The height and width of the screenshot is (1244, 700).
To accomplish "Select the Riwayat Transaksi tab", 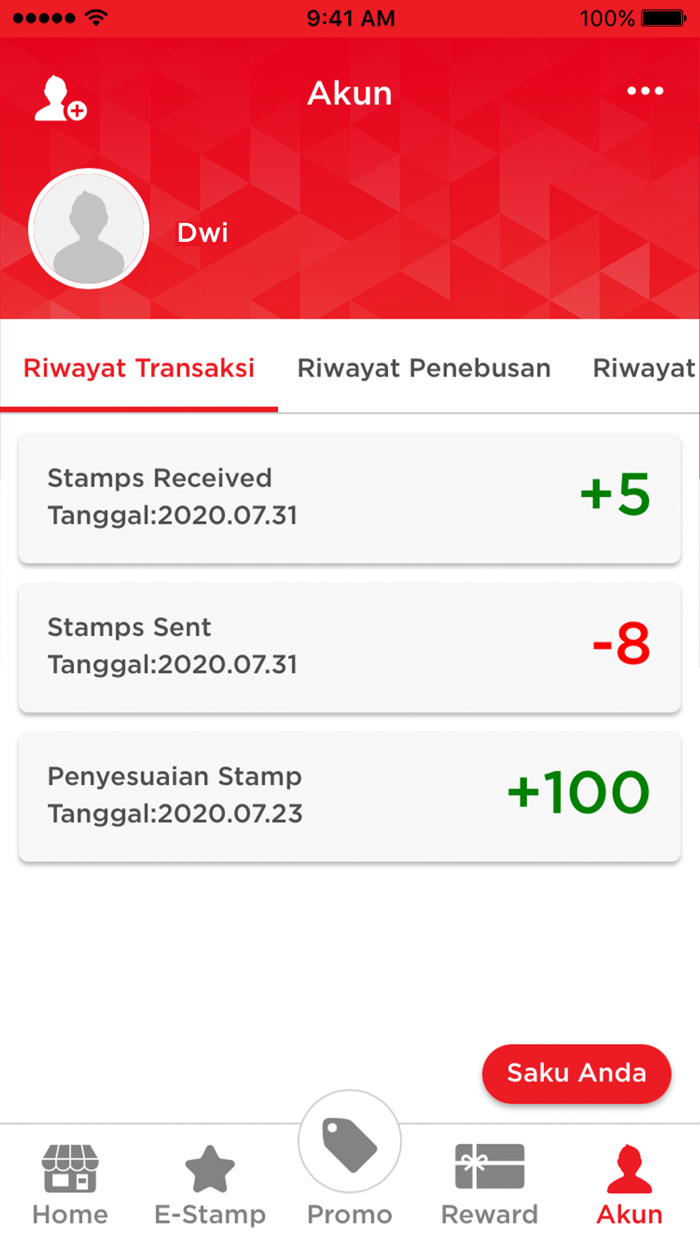I will (x=139, y=368).
